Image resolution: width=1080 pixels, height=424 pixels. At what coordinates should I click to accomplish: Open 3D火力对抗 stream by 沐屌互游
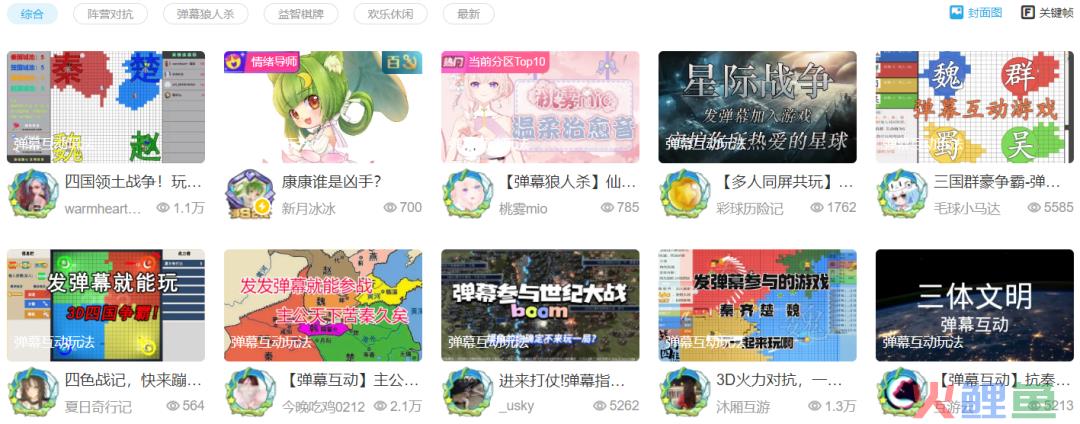point(757,305)
